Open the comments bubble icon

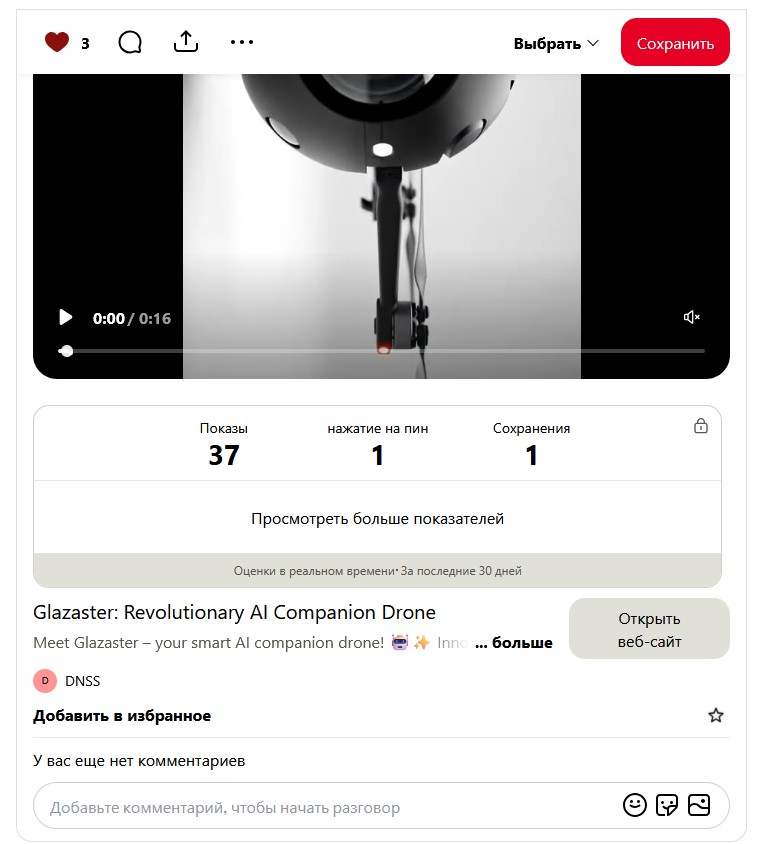pos(130,42)
